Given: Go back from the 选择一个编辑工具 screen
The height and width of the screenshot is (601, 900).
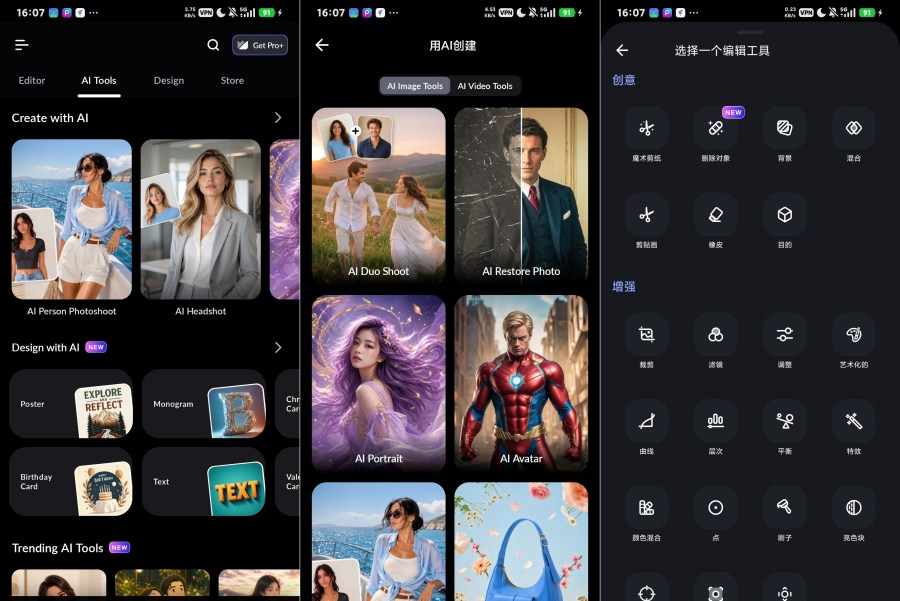Looking at the screenshot, I should pyautogui.click(x=622, y=51).
